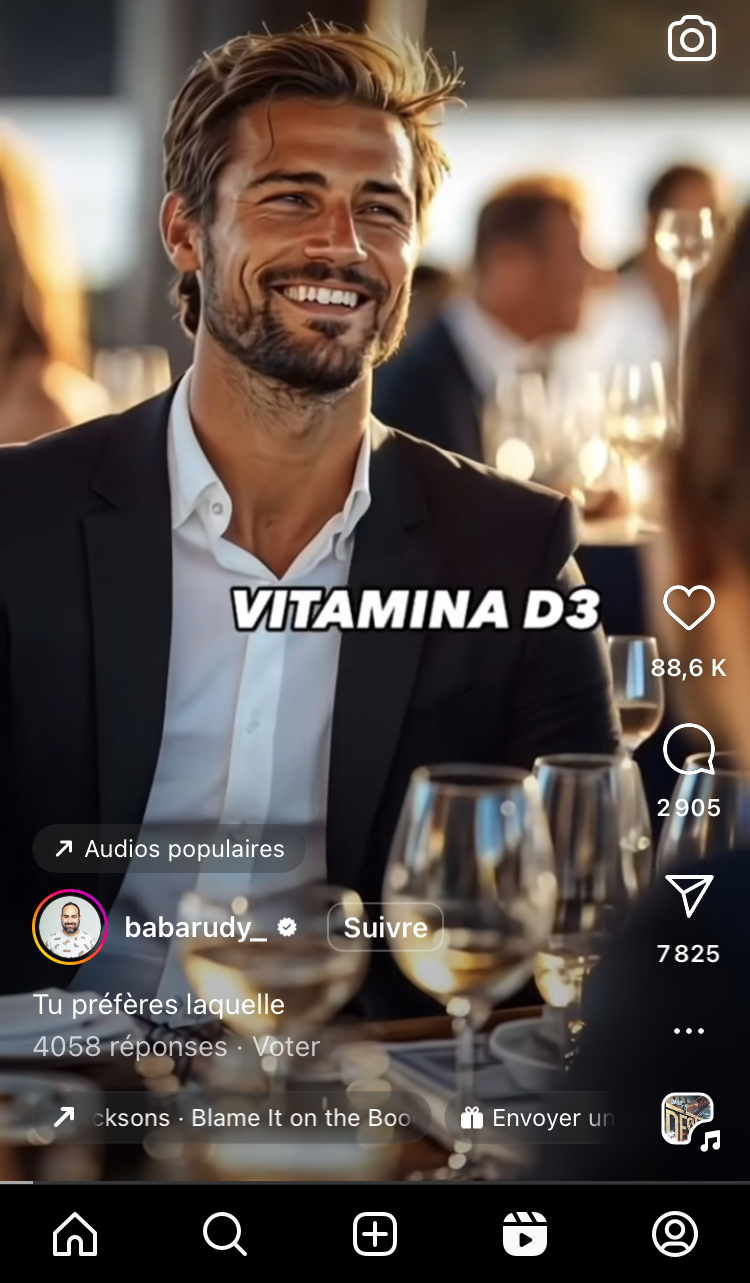750x1283 pixels.
Task: Select the Reels tab
Action: 525,1234
